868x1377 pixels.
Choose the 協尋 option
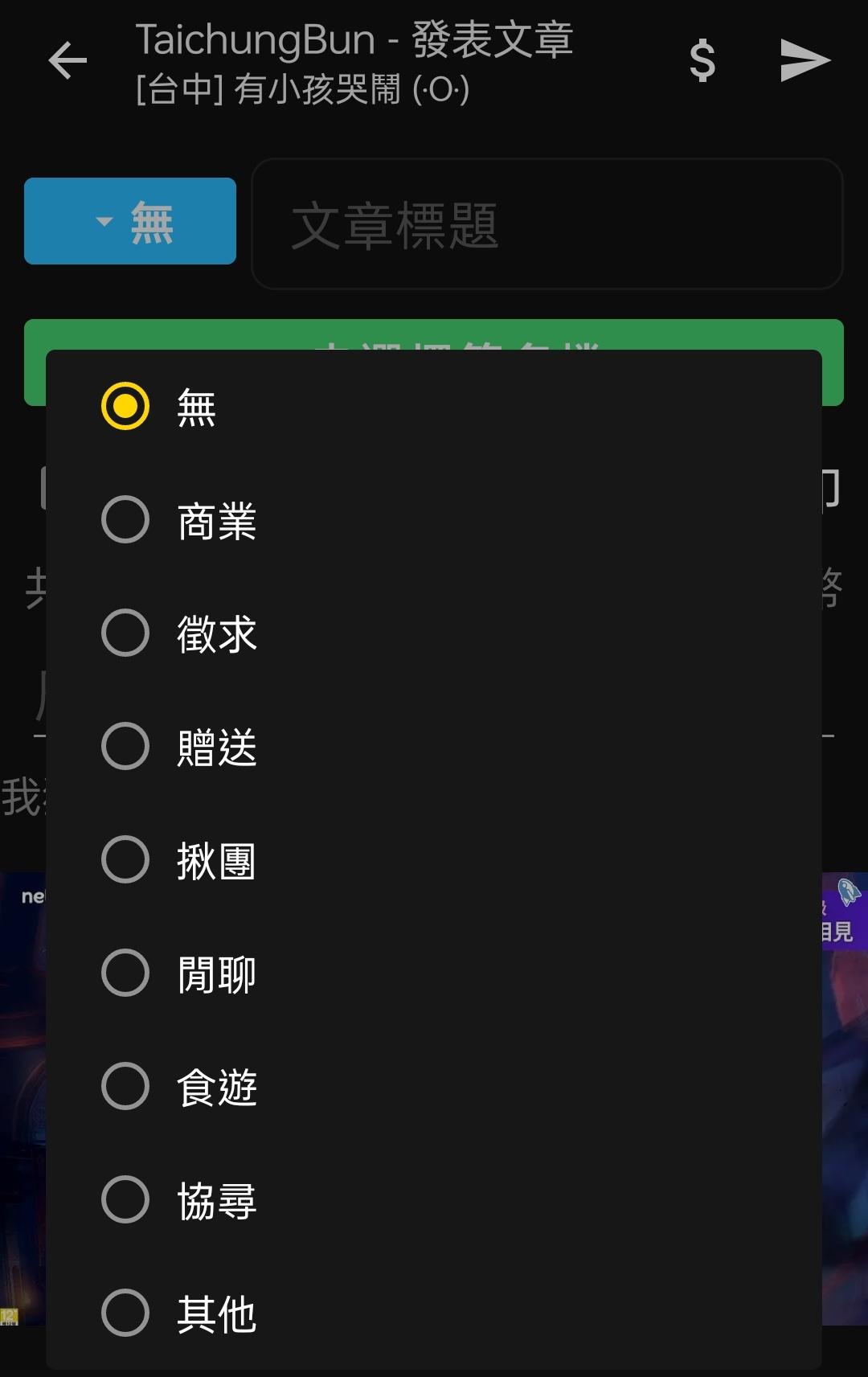point(126,1200)
